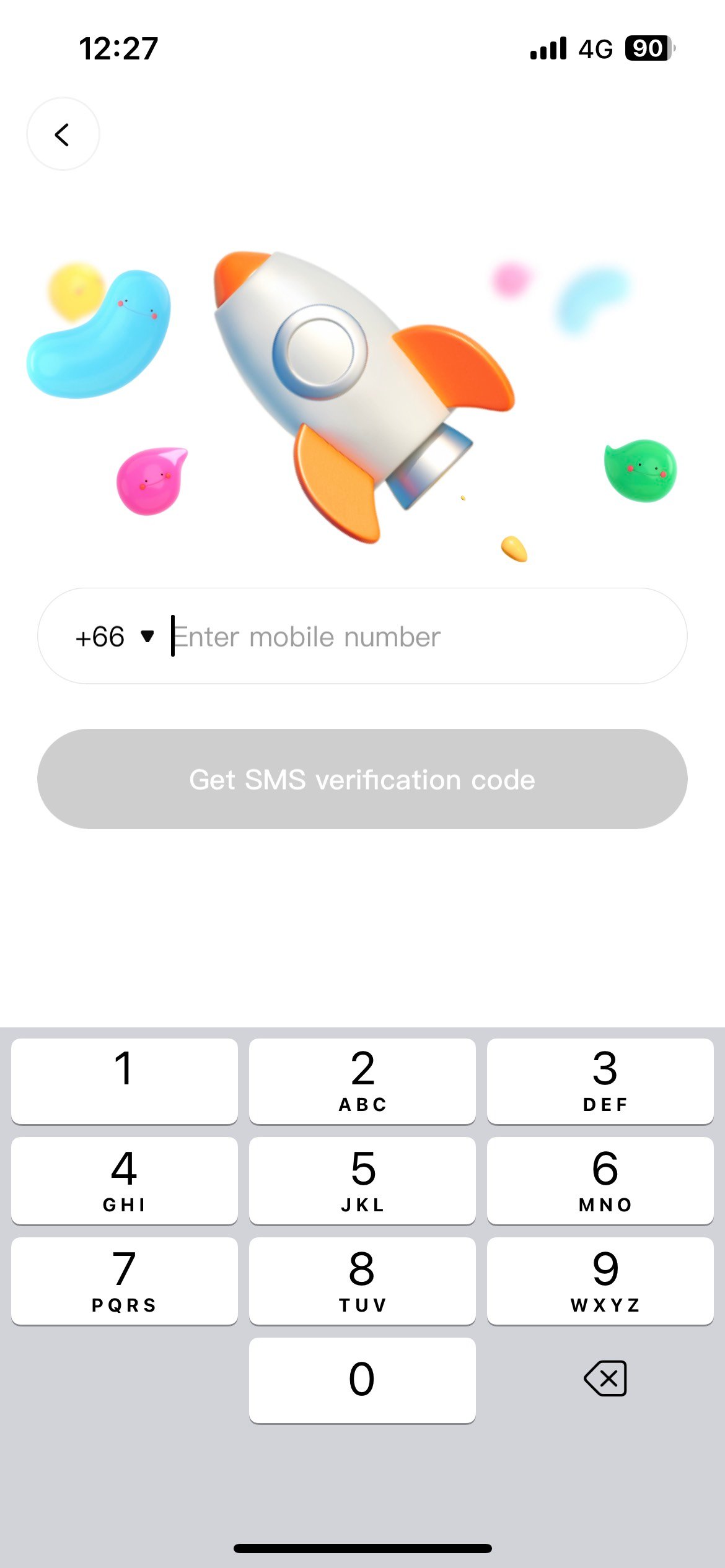Delete a digit with the backspace key
Viewport: 725px width, 1568px height.
(605, 1379)
